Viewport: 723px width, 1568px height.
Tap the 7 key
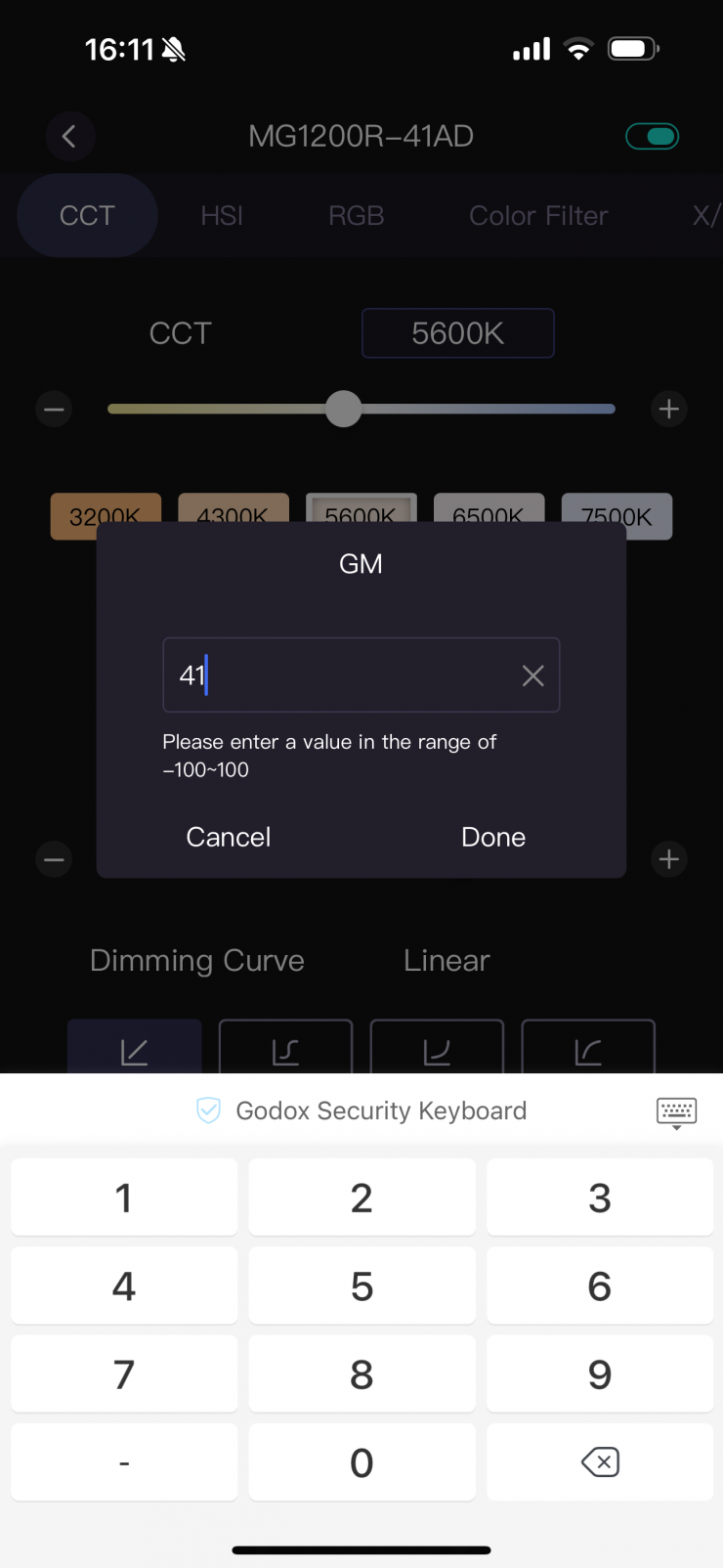pos(124,1374)
